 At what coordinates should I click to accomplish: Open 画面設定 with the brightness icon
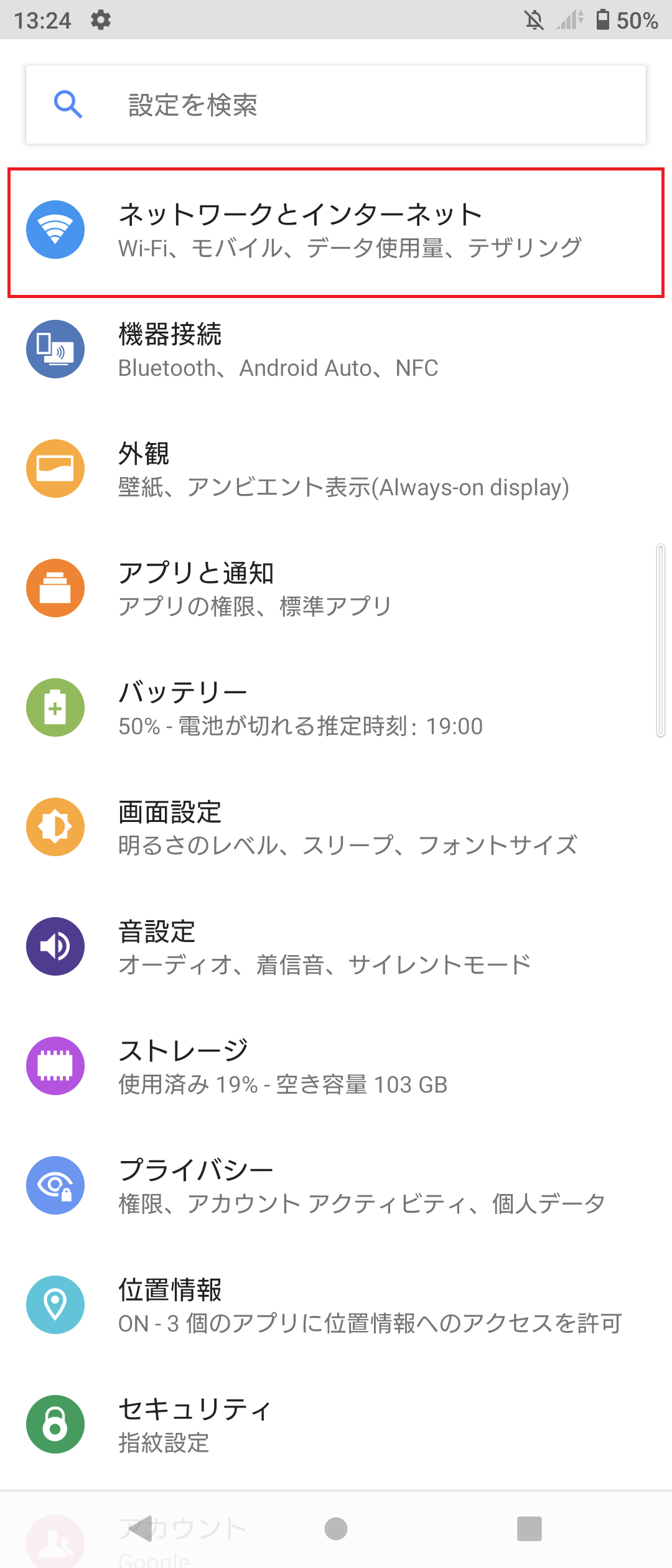[x=55, y=826]
